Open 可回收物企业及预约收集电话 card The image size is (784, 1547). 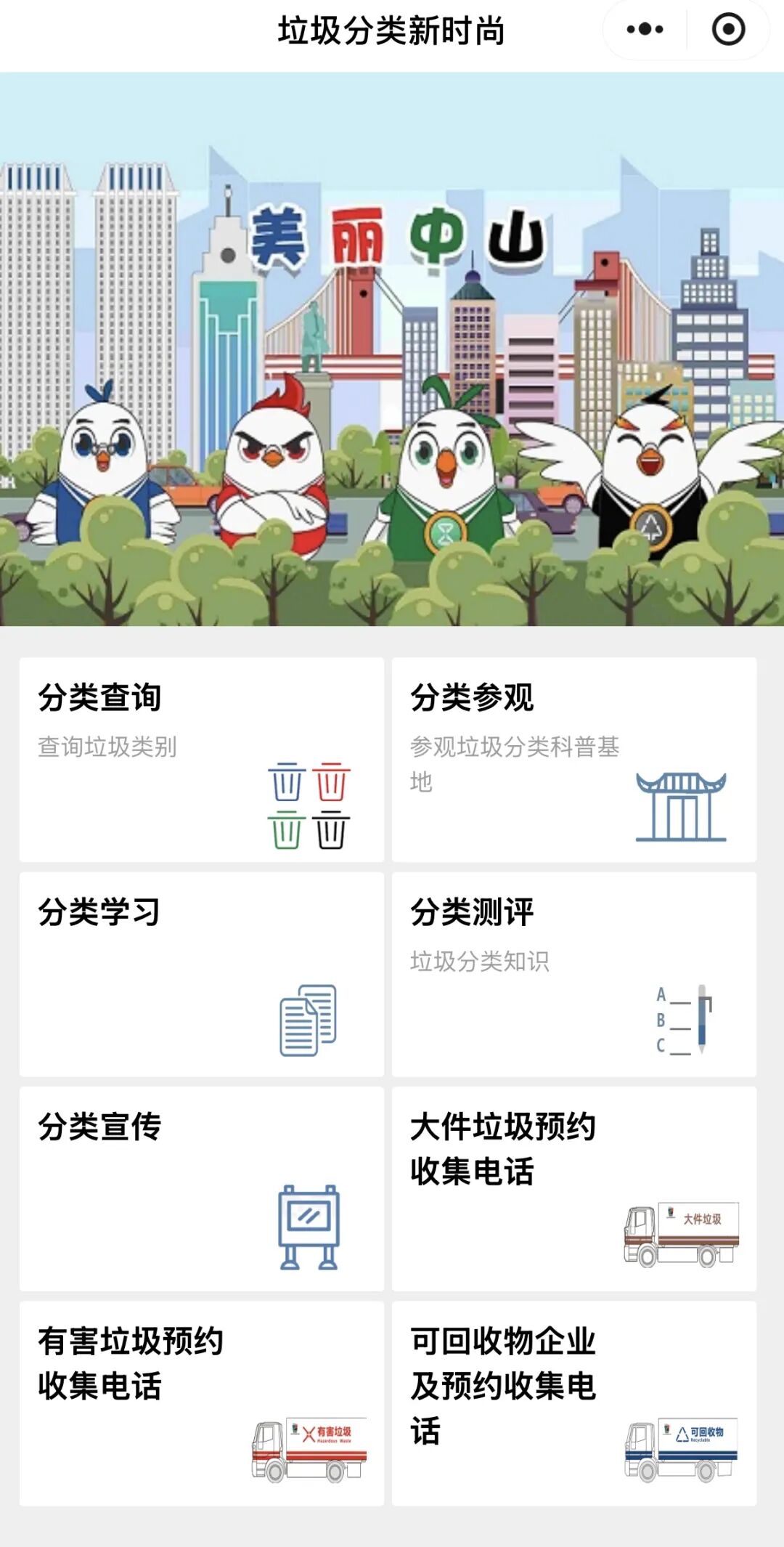coord(573,1403)
